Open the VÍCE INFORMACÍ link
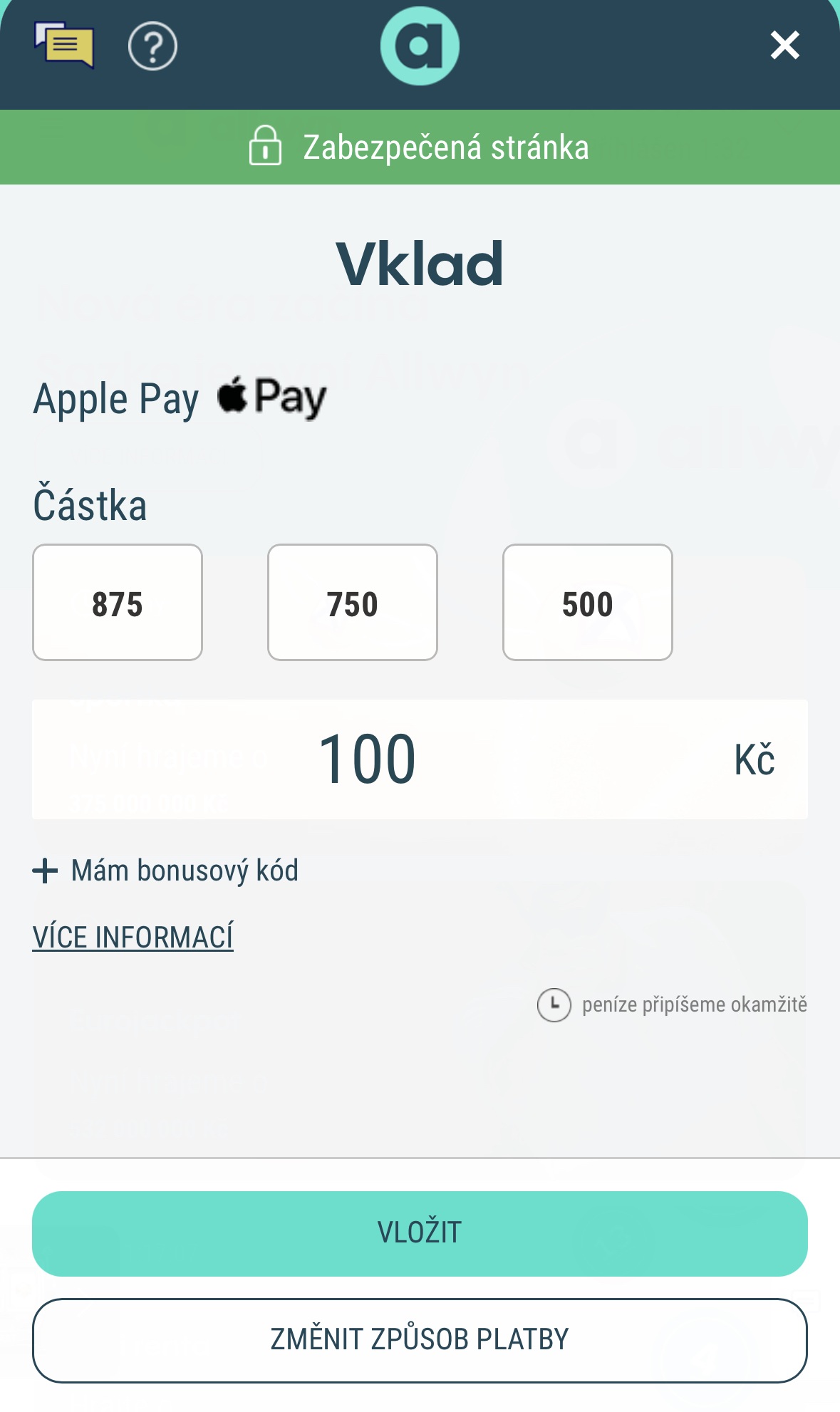 (x=133, y=938)
